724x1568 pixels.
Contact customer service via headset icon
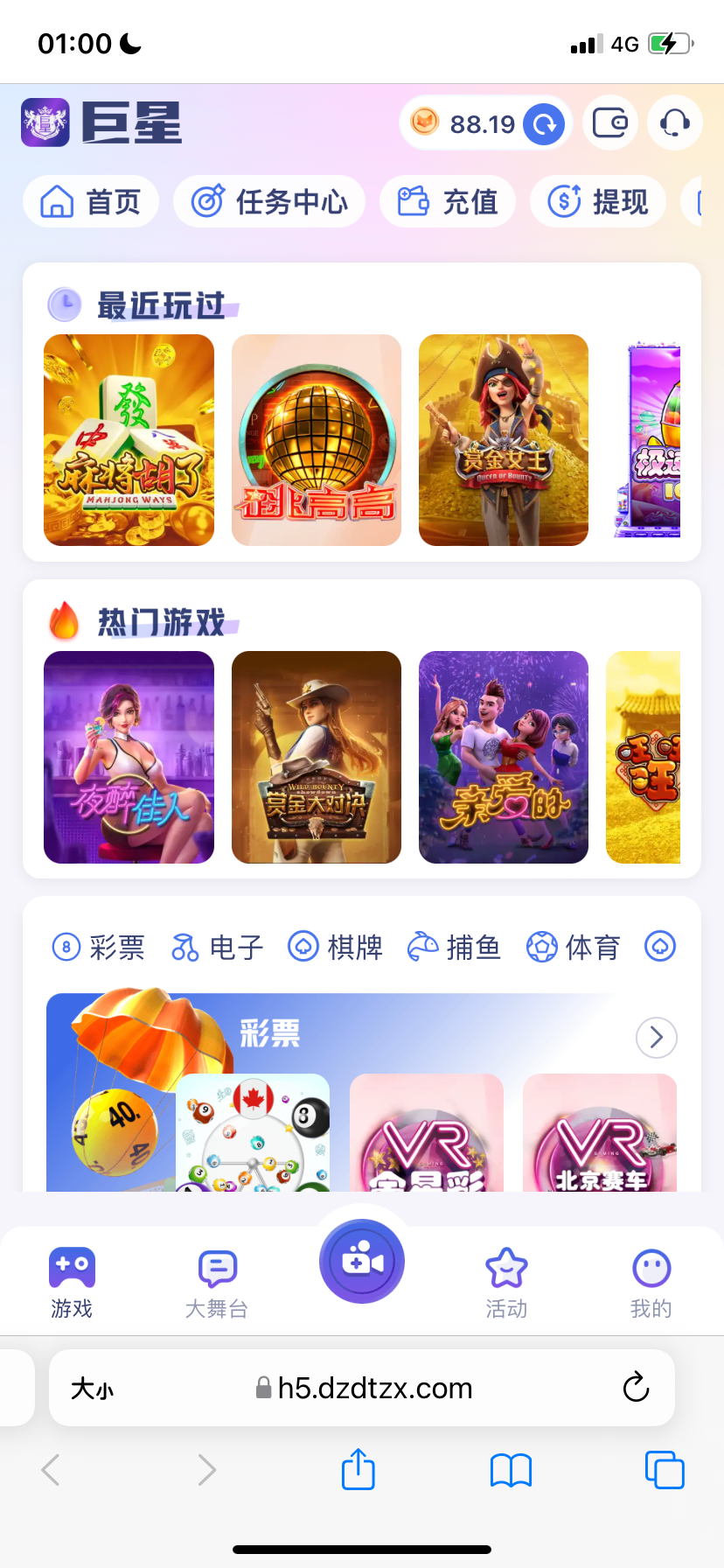[x=674, y=123]
